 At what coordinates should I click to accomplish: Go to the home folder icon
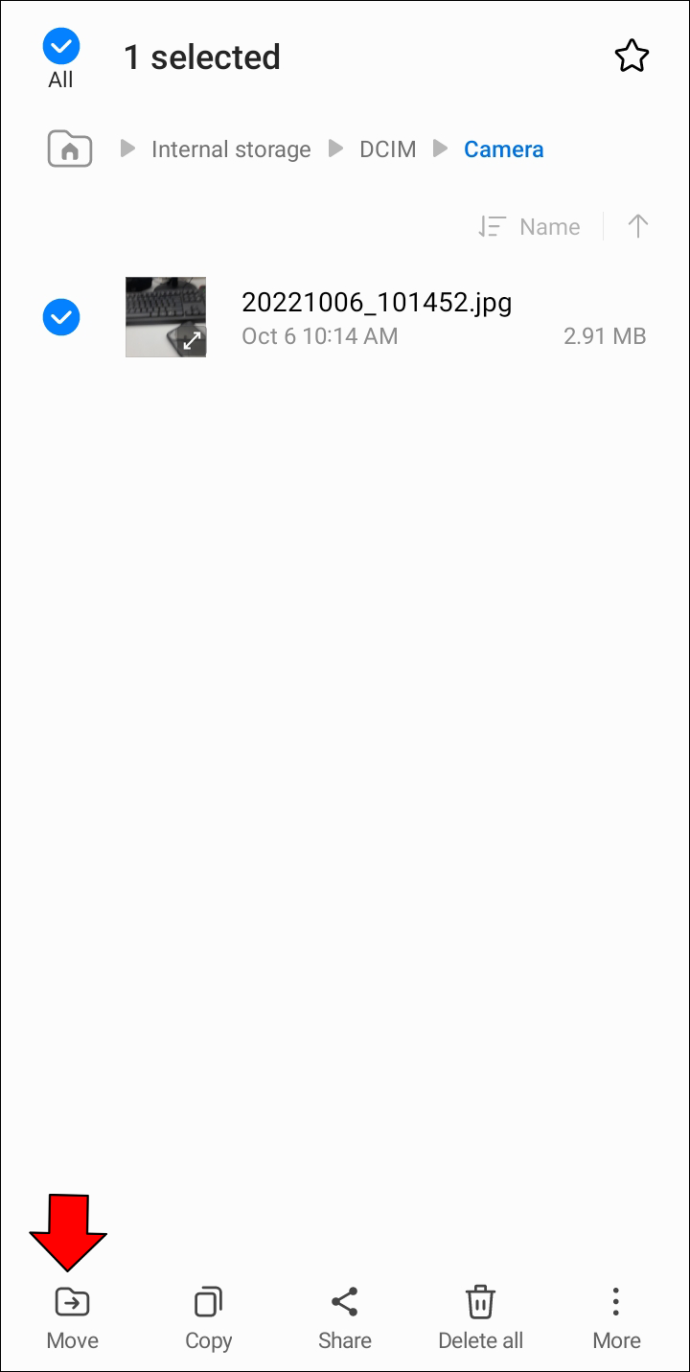pos(70,150)
